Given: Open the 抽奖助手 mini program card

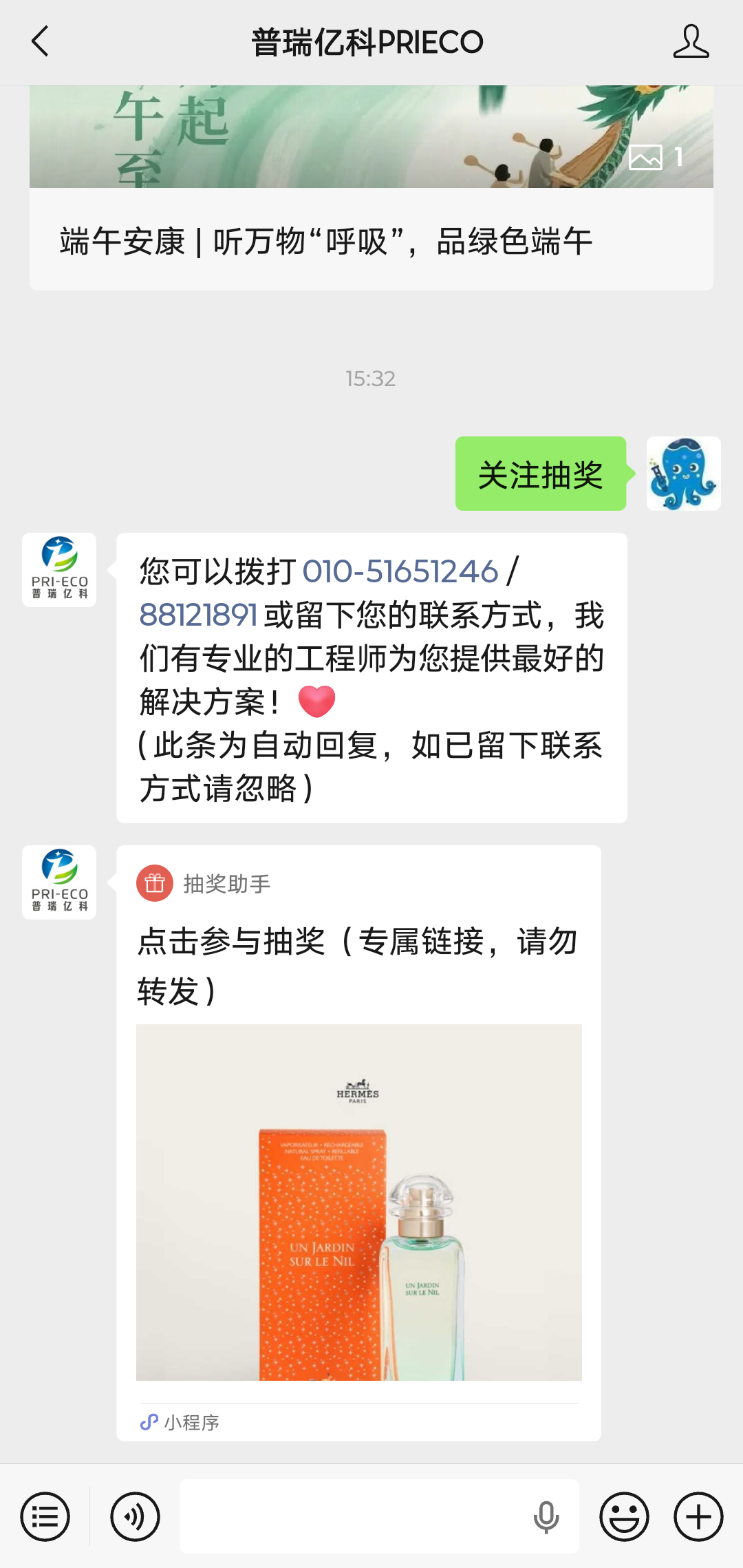Looking at the screenshot, I should coord(358,1143).
